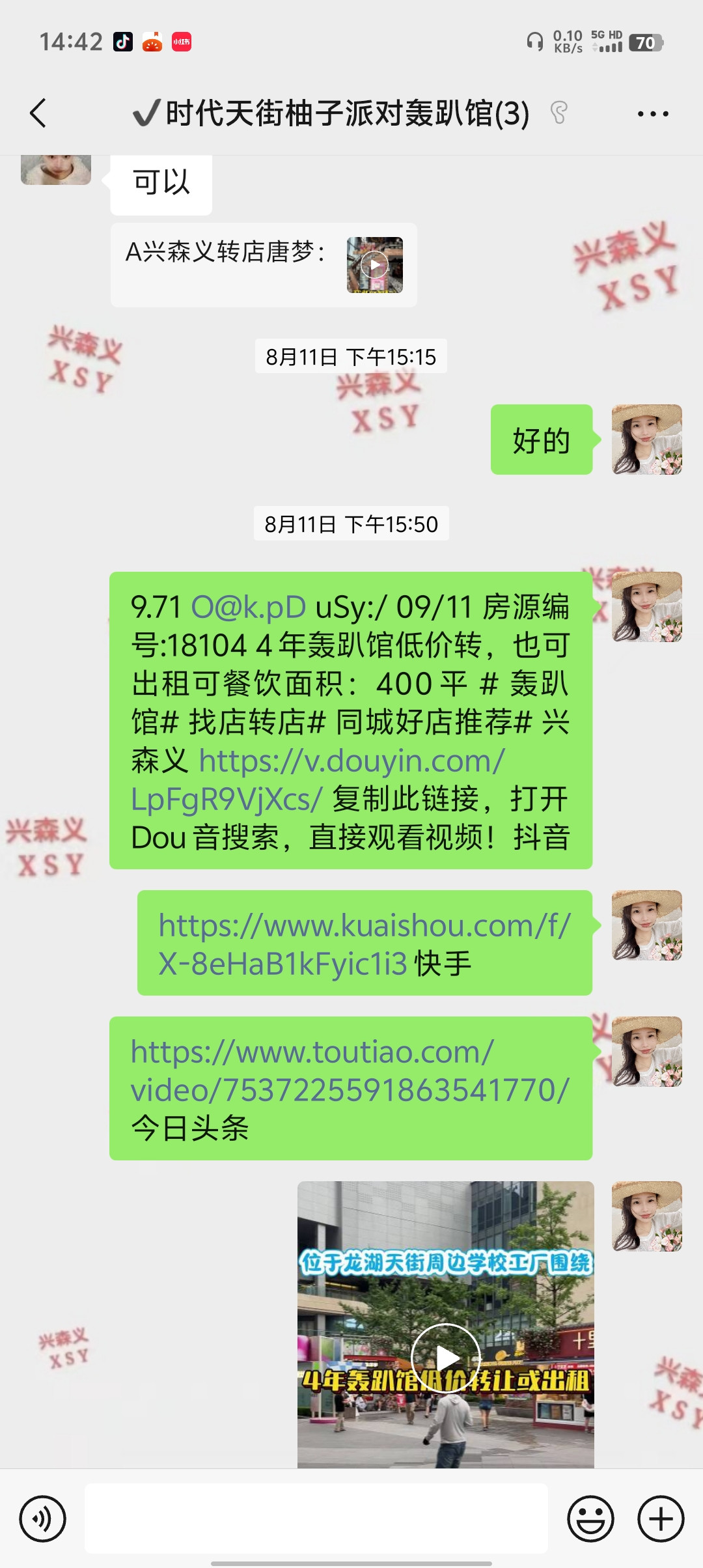View avatar of sender next to 好的

point(646,440)
